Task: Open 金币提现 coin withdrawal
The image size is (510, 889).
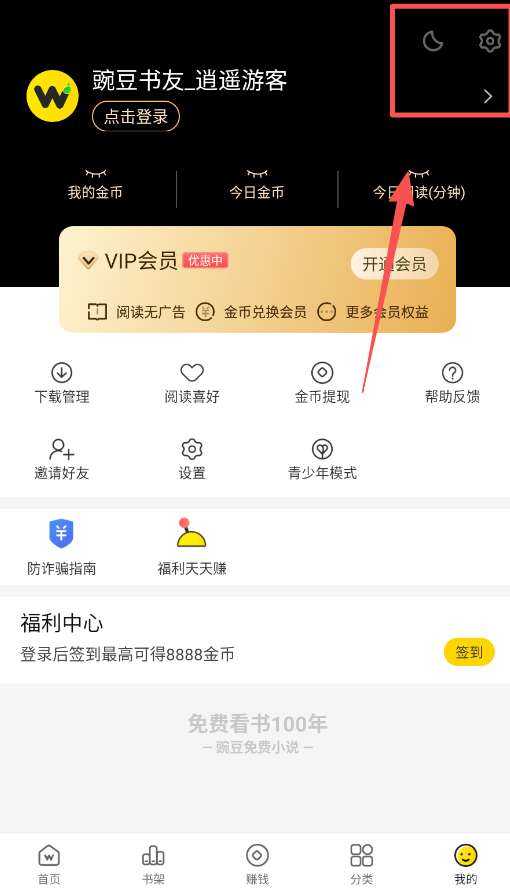Action: click(322, 383)
